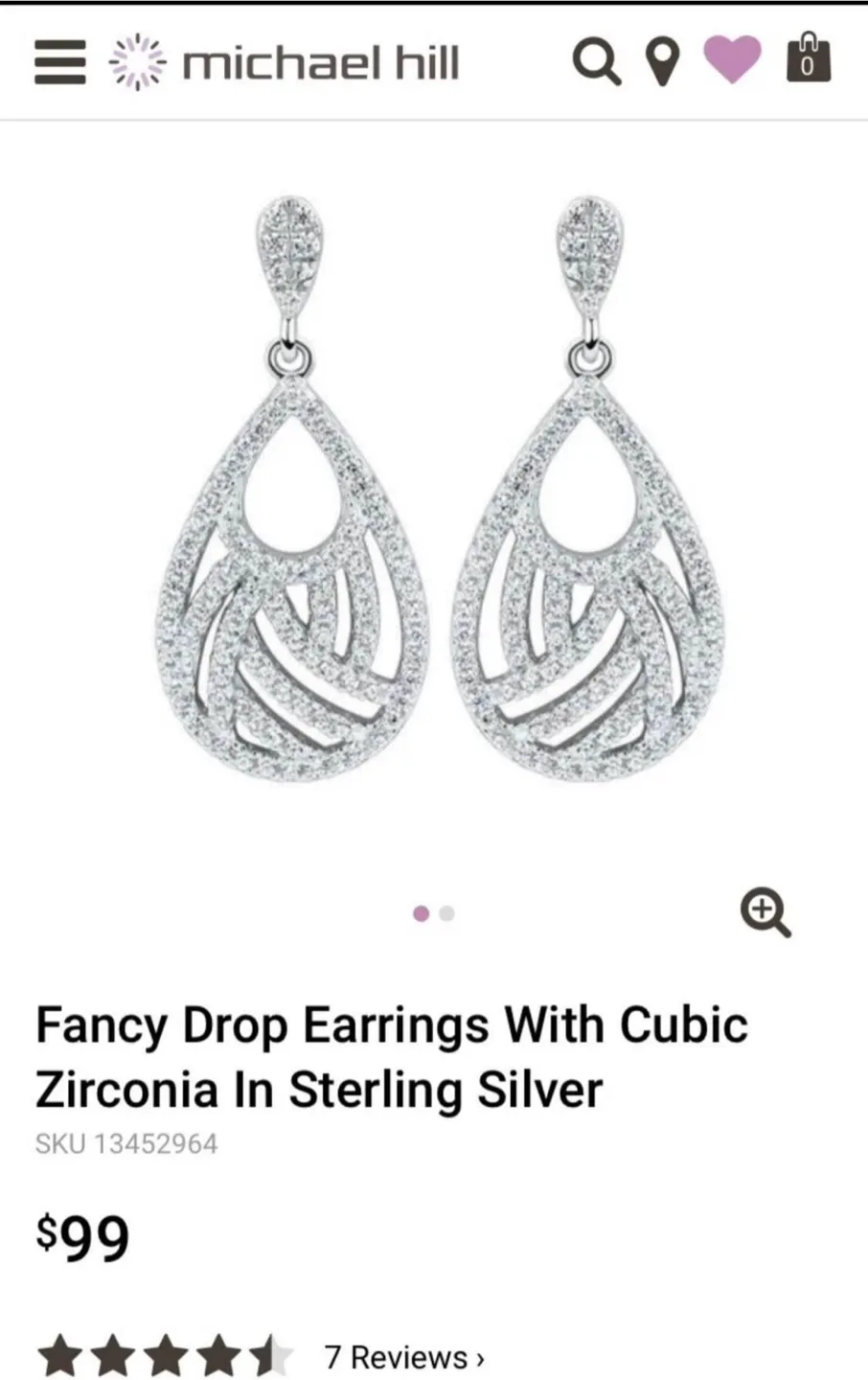Click the SKU 13452964 text

click(x=127, y=1143)
